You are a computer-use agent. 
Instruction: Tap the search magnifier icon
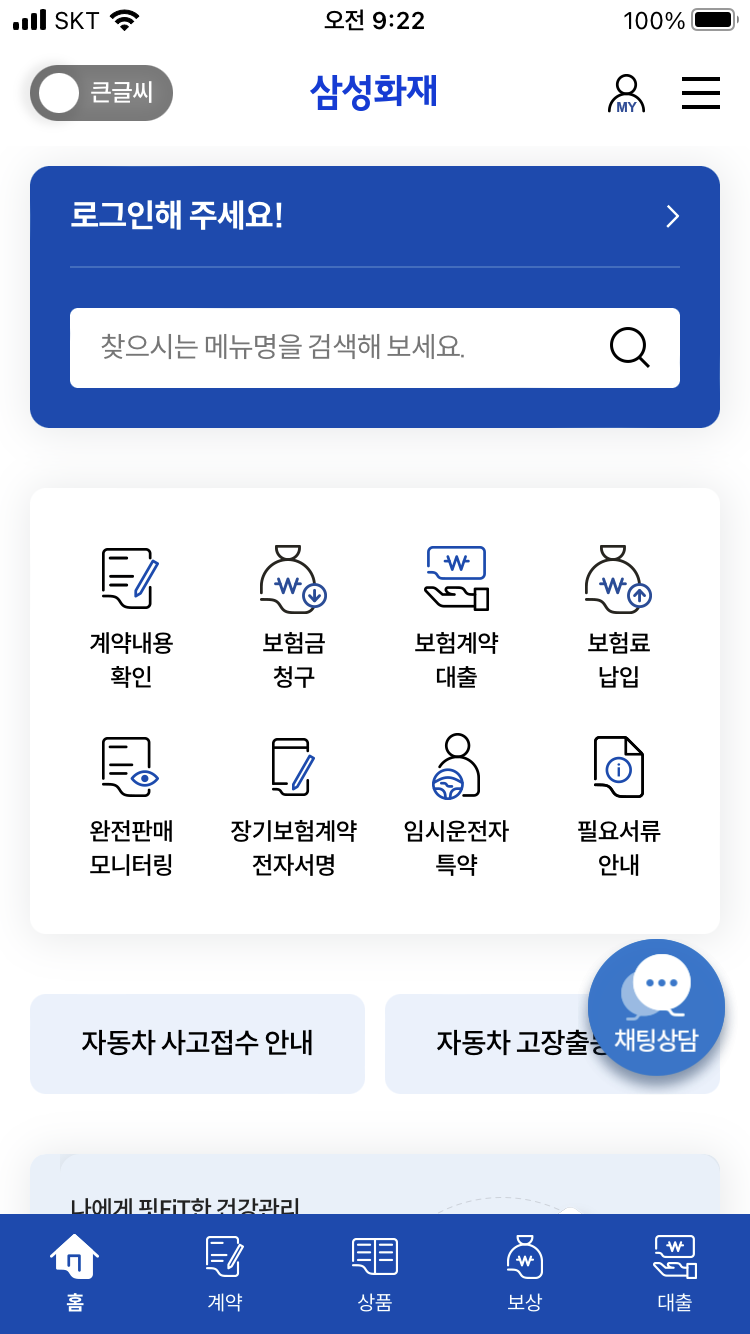pyautogui.click(x=628, y=348)
